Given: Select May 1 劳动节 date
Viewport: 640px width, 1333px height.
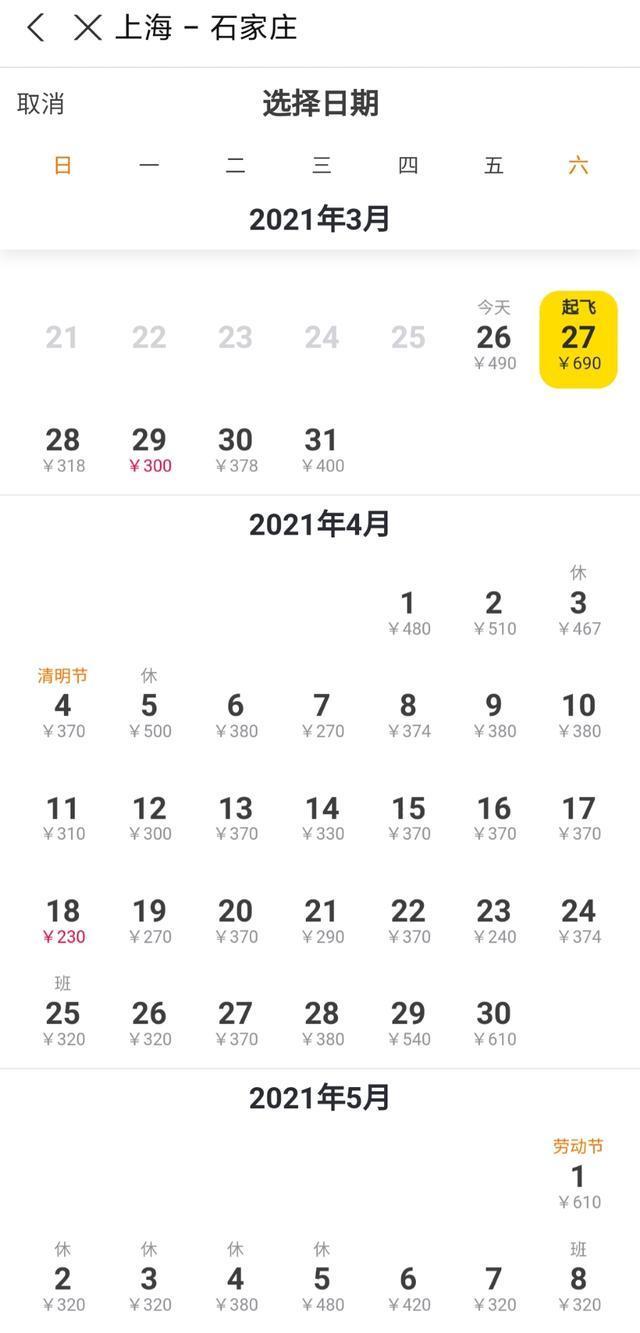Looking at the screenshot, I should pos(578,1178).
